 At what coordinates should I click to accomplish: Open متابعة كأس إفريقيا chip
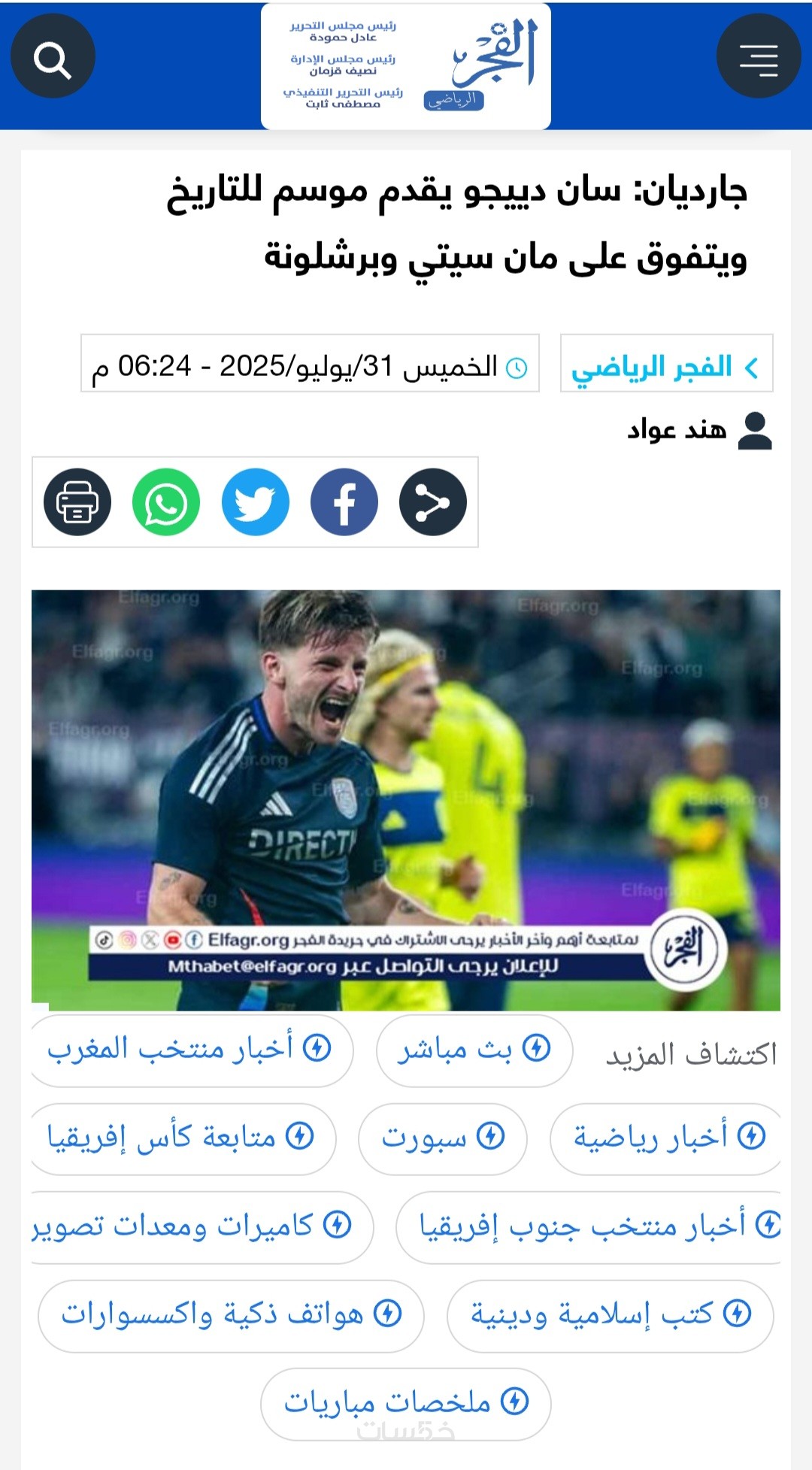click(x=181, y=1138)
